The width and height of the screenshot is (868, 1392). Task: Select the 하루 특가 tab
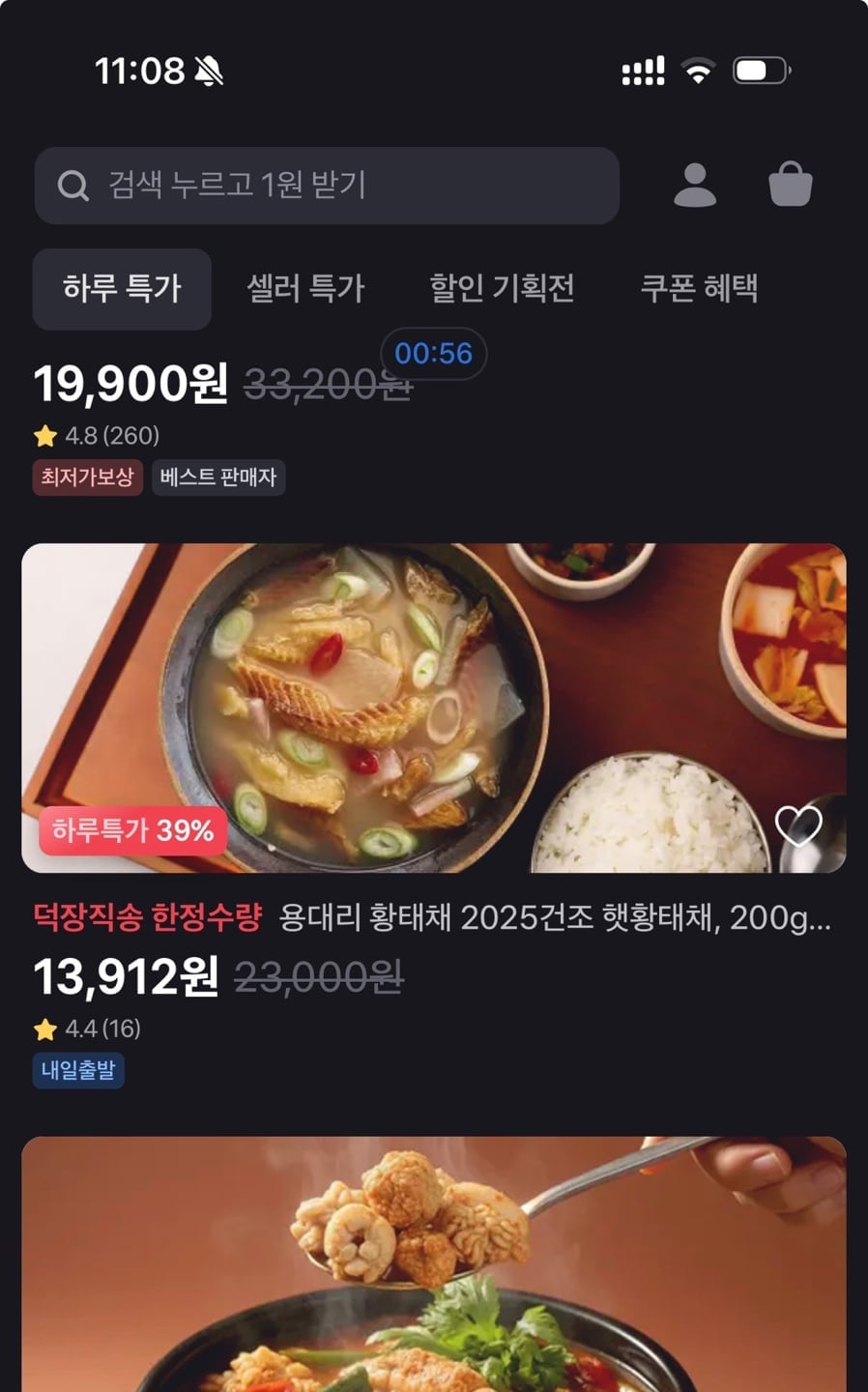[x=122, y=288]
